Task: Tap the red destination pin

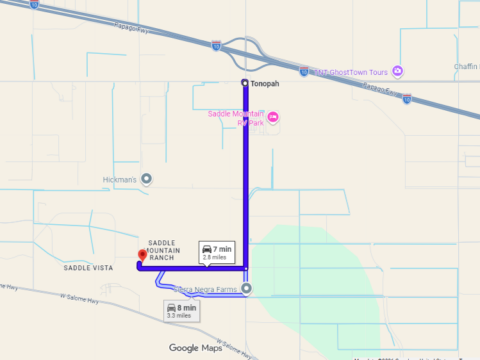Action: 142,255
